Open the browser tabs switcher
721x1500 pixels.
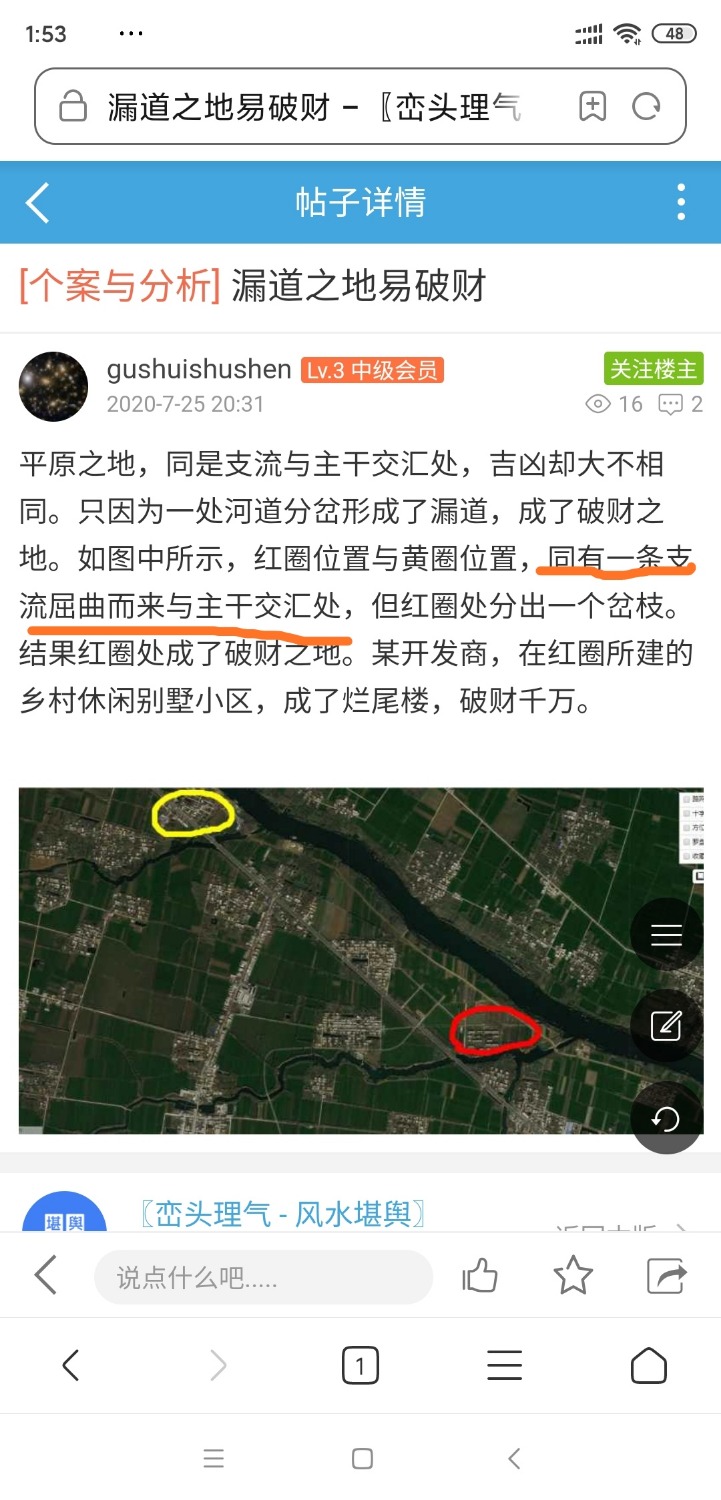pyautogui.click(x=360, y=1365)
